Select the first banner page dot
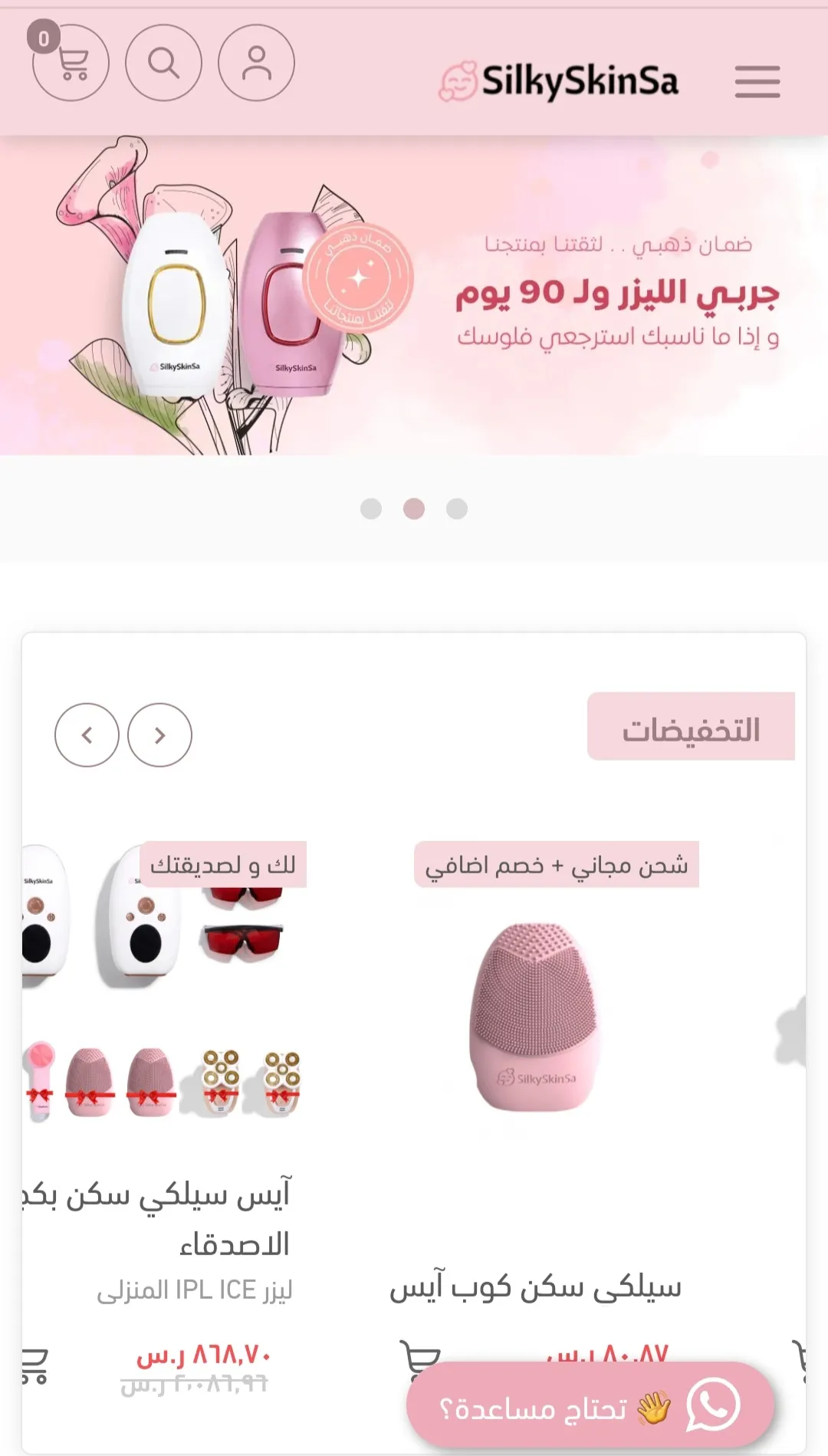The image size is (828, 1456). click(x=371, y=509)
